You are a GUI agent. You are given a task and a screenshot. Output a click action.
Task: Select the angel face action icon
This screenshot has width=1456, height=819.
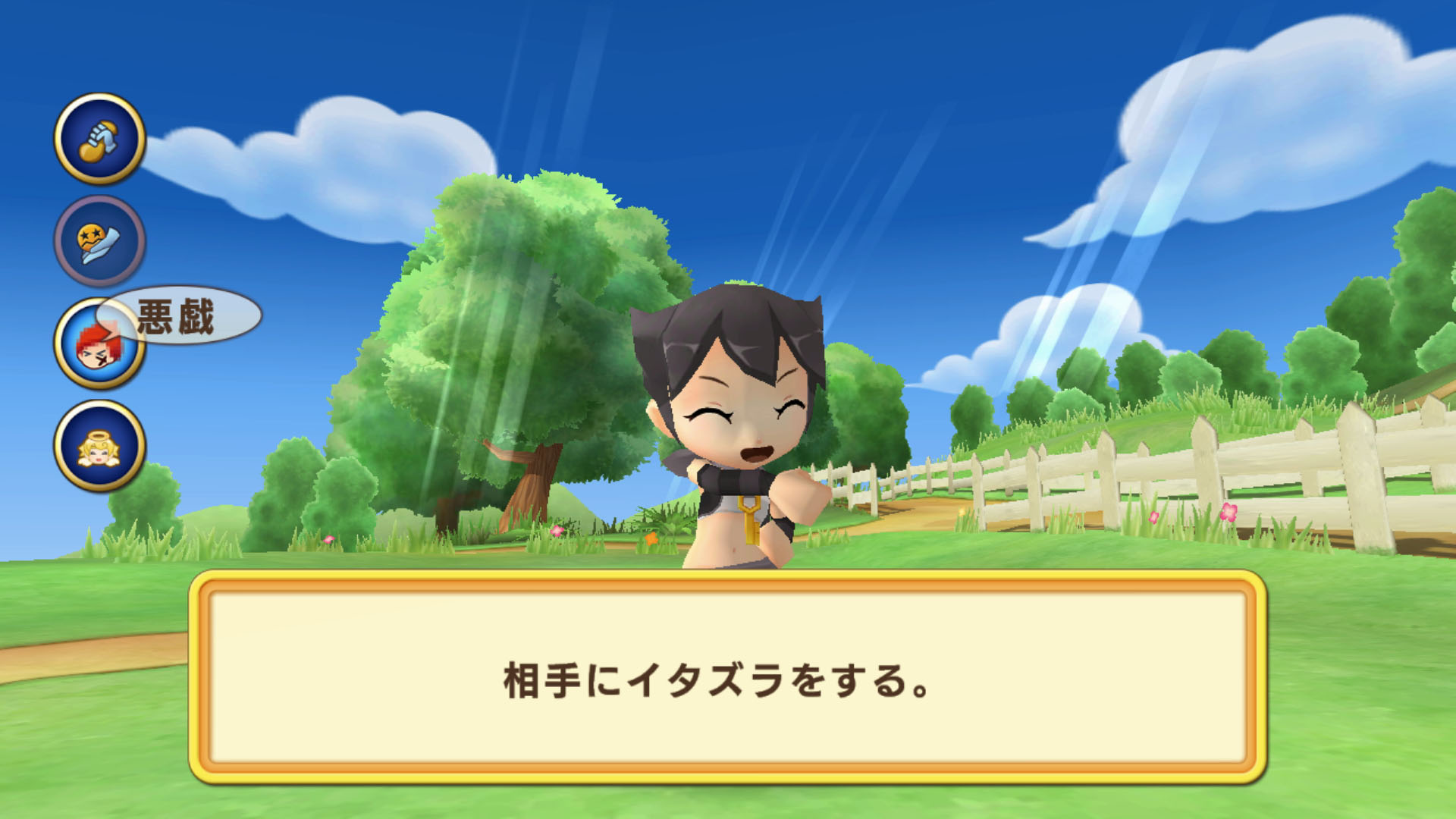(99, 446)
